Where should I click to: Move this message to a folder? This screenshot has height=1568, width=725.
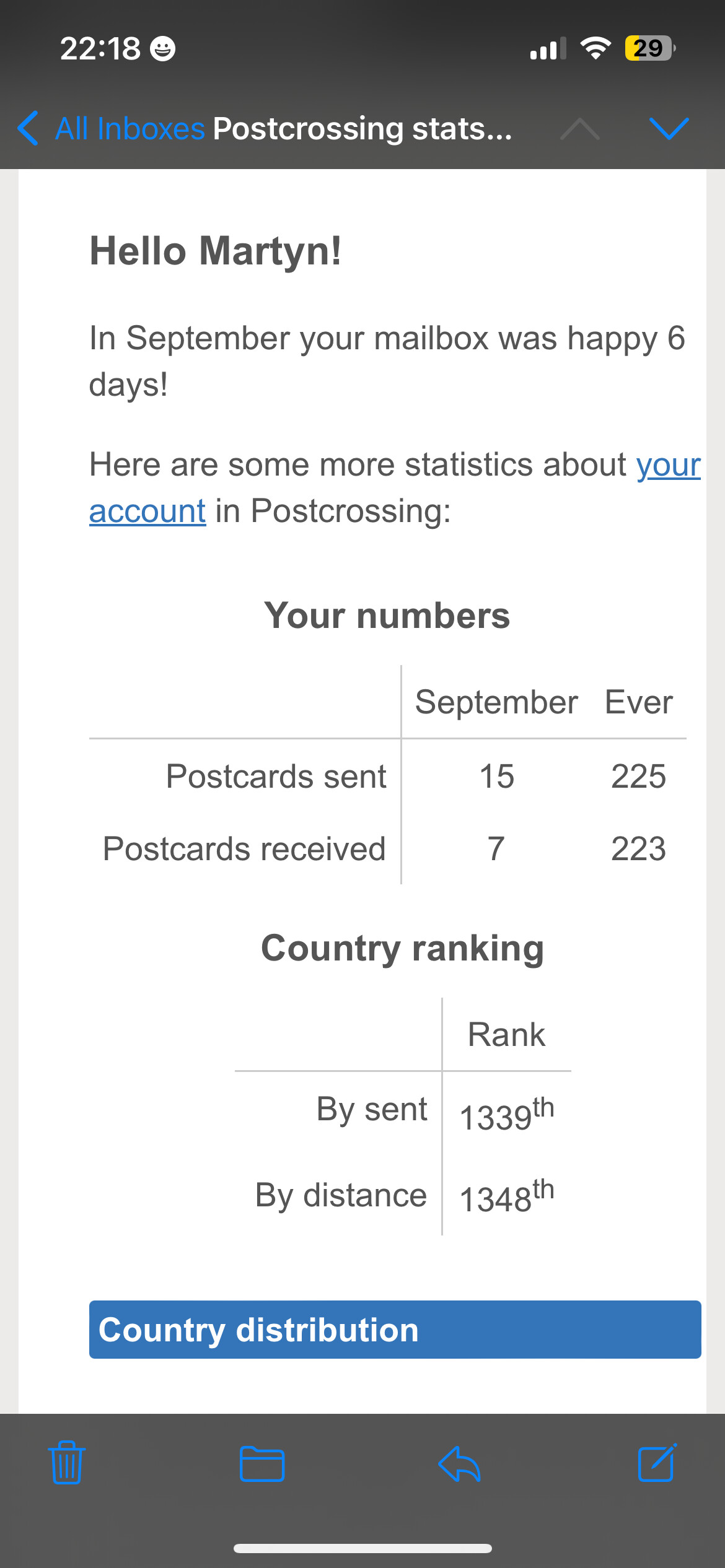[262, 1464]
